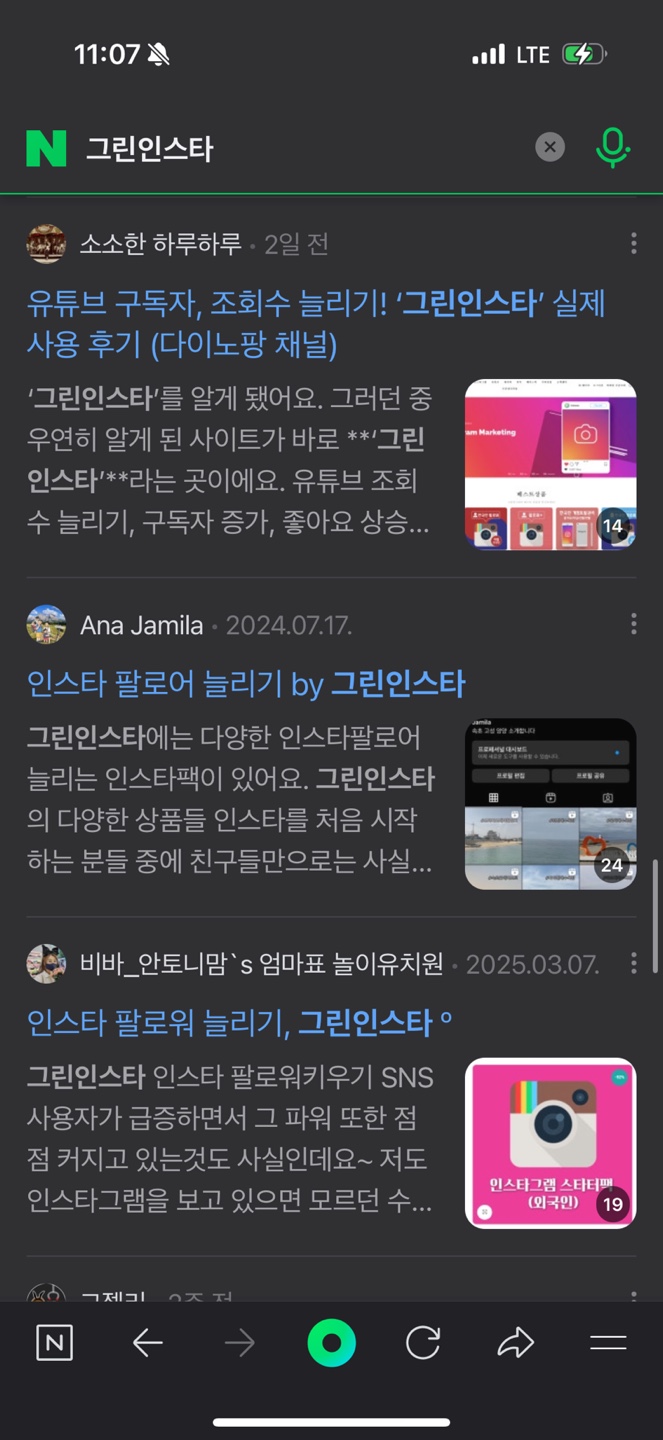
Task: Open the 비바_안토니맘 엄마표 놀이유치원 blog profile
Action: click(261, 964)
